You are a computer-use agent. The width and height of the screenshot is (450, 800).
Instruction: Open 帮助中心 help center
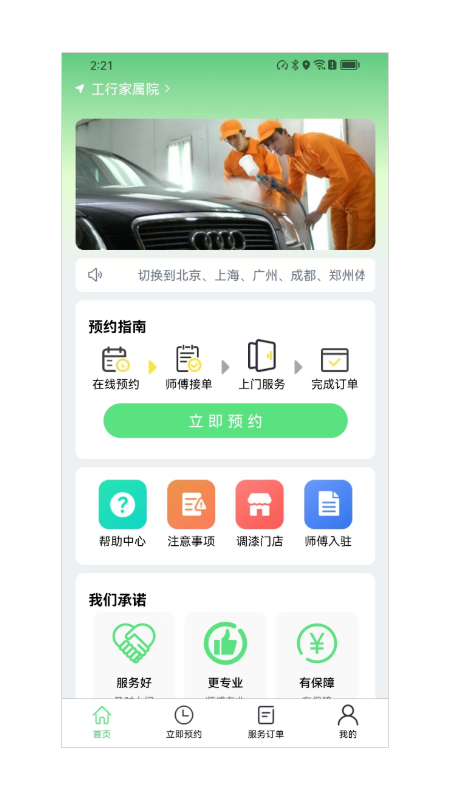click(122, 513)
